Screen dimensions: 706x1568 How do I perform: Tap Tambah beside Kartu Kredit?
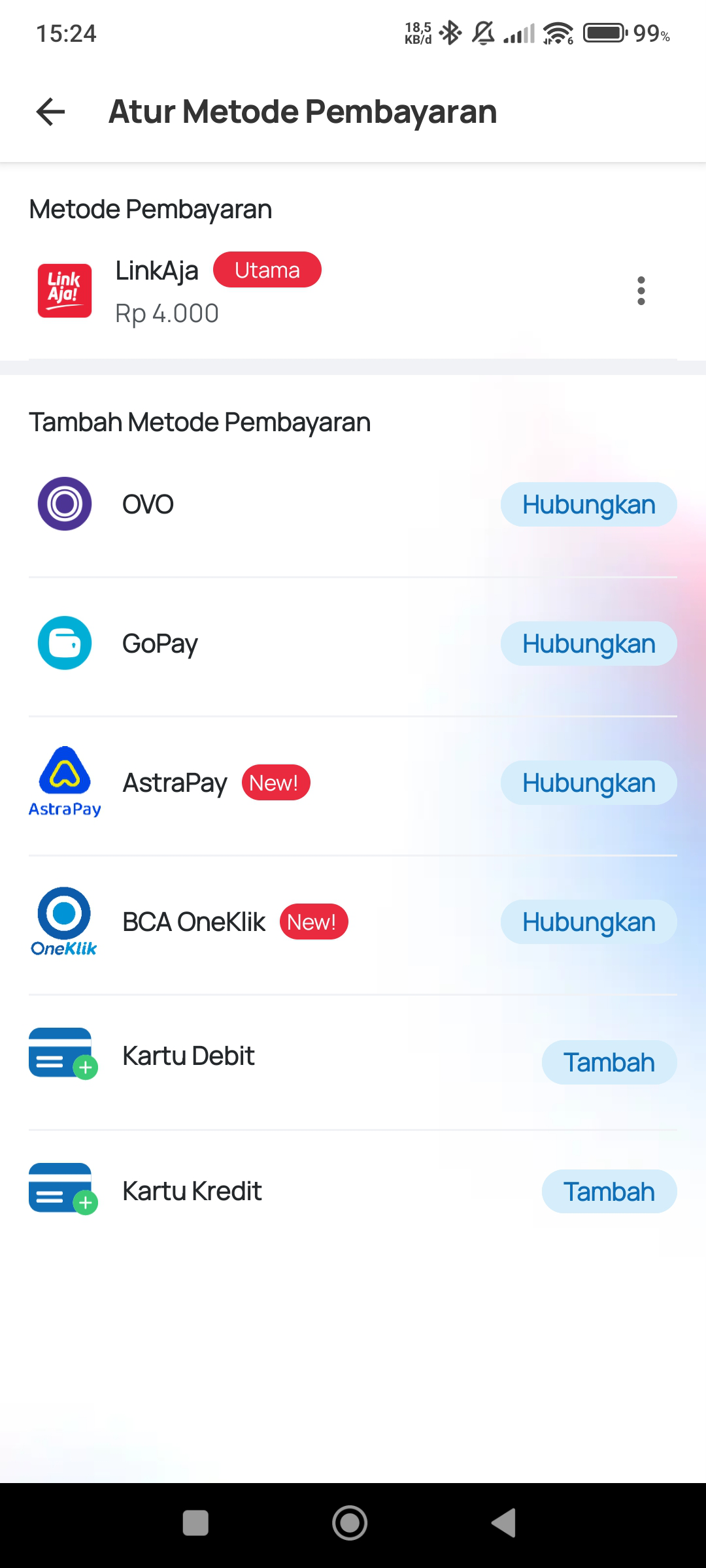(x=609, y=1192)
